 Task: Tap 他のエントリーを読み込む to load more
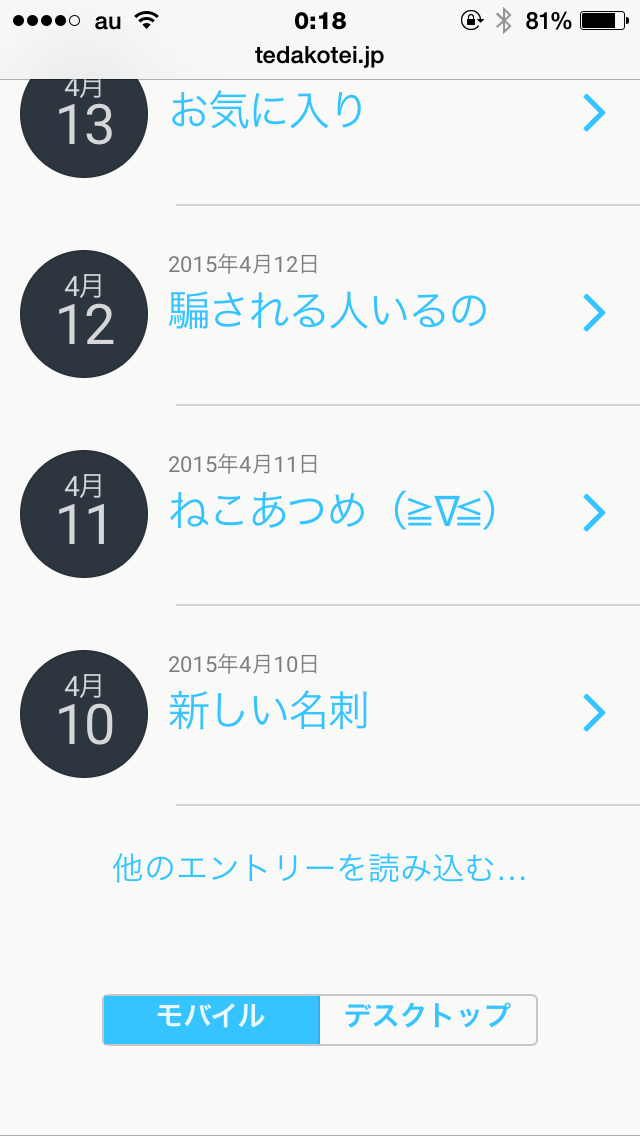click(x=319, y=868)
